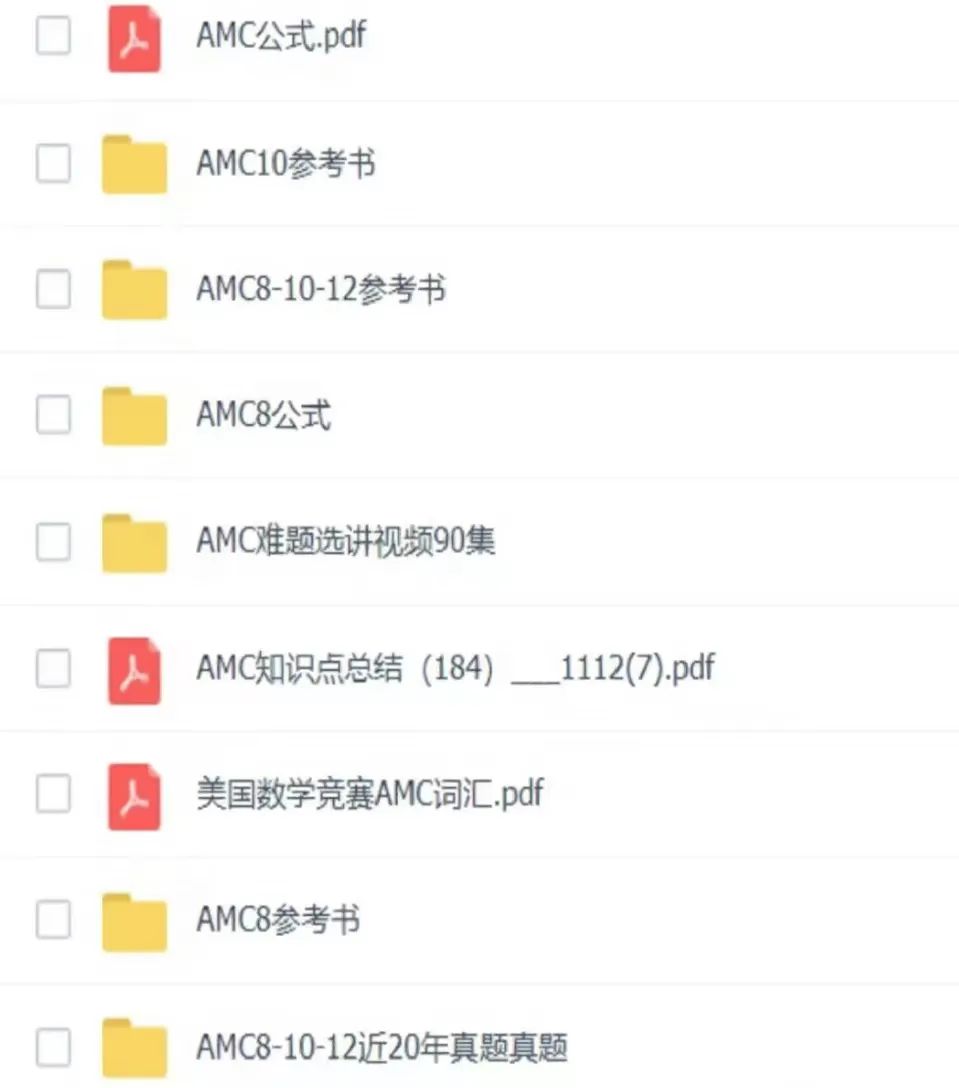Open the AMC10参考书 folder
Screen dimensions: 959x1088
click(286, 163)
